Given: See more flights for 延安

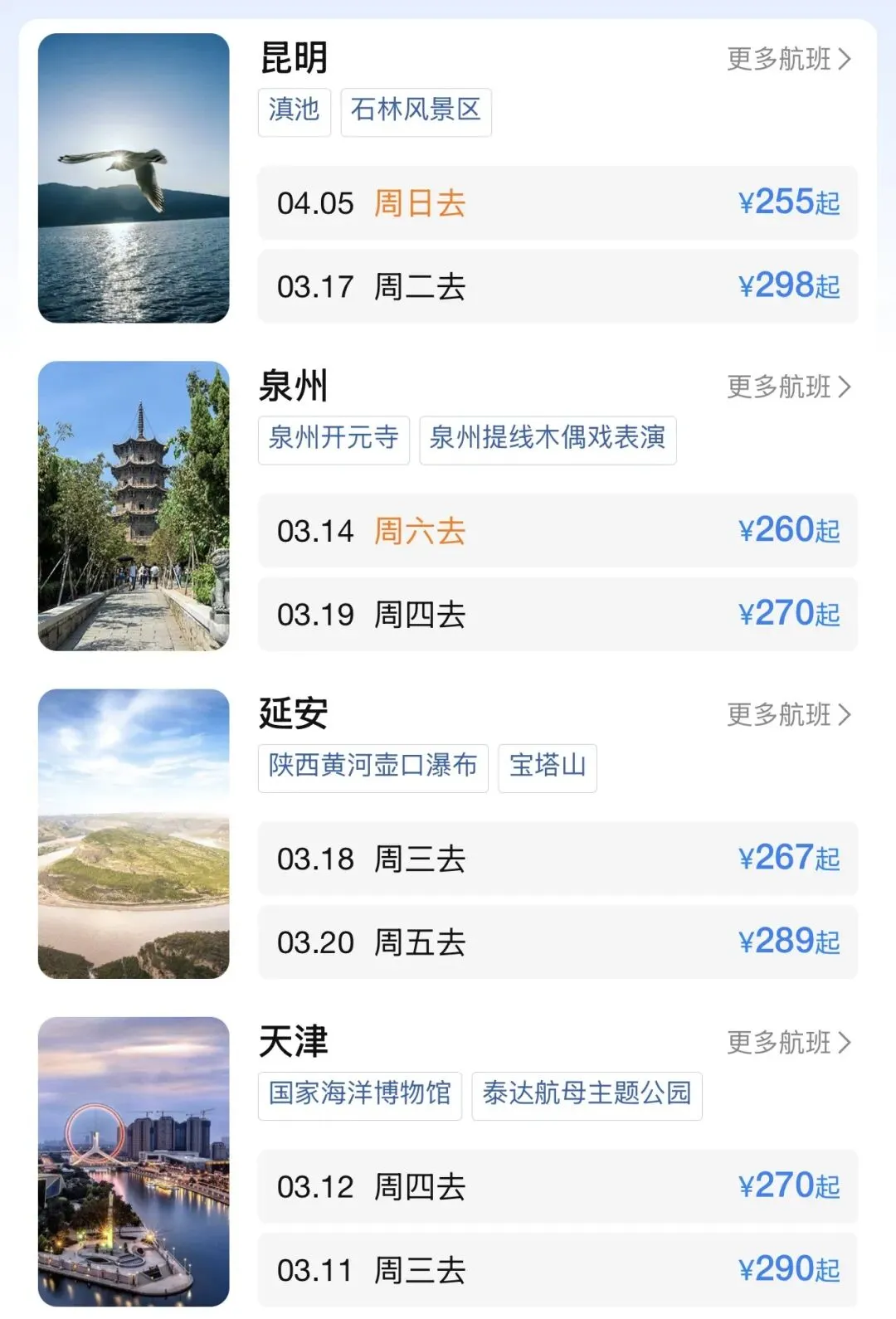Looking at the screenshot, I should 788,714.
